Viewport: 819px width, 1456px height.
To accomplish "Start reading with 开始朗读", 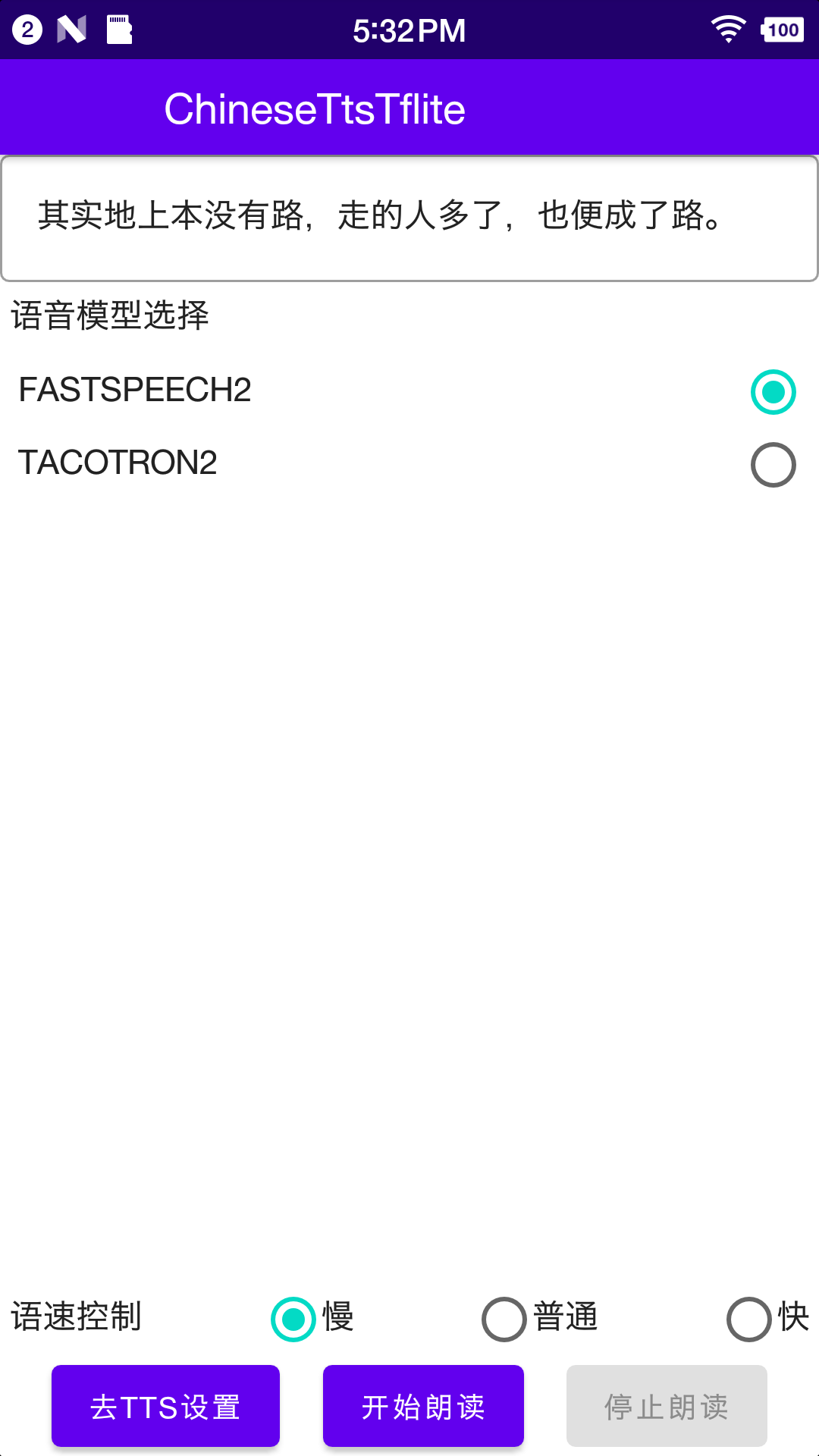I will (423, 1406).
